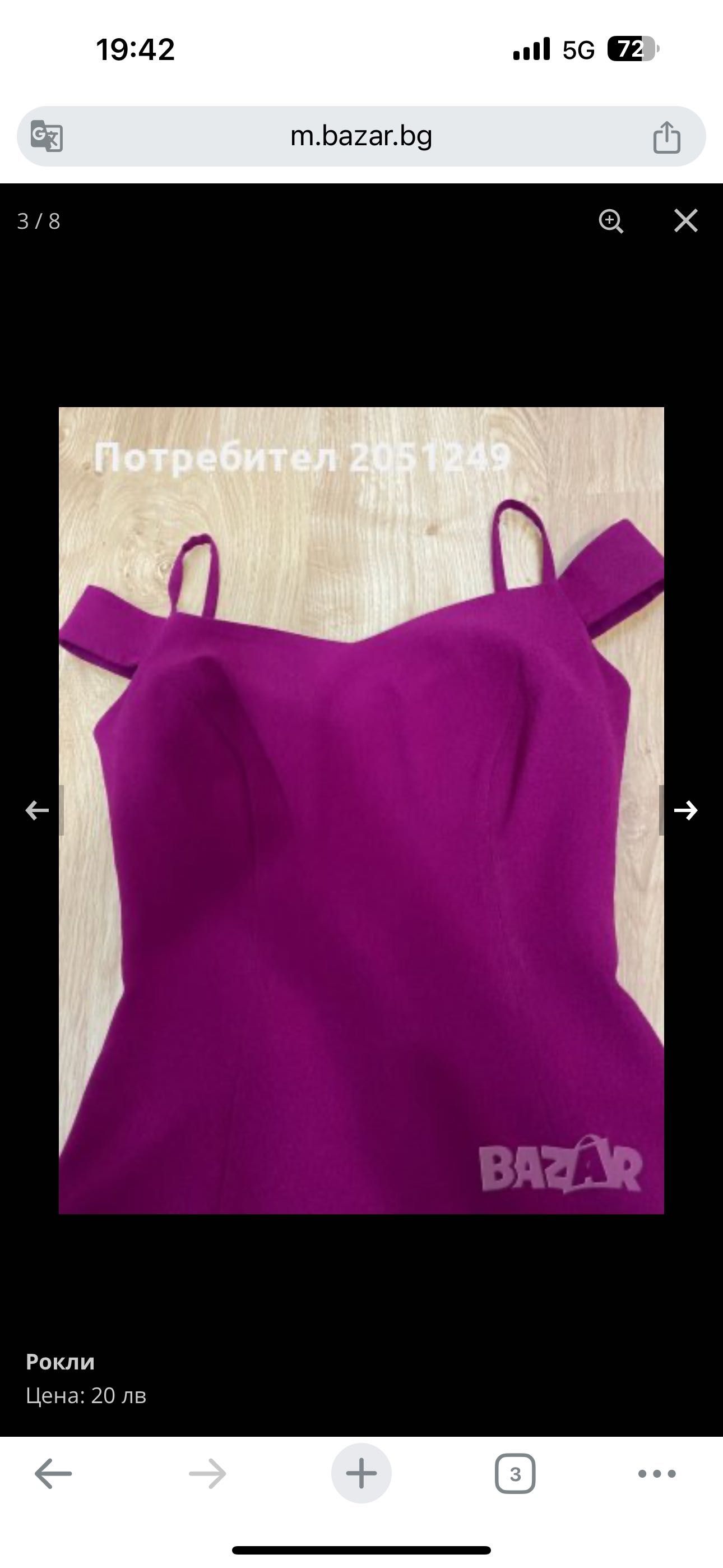Open the m.bazar.bg address bar
This screenshot has height=1568, width=723.
coord(361,136)
